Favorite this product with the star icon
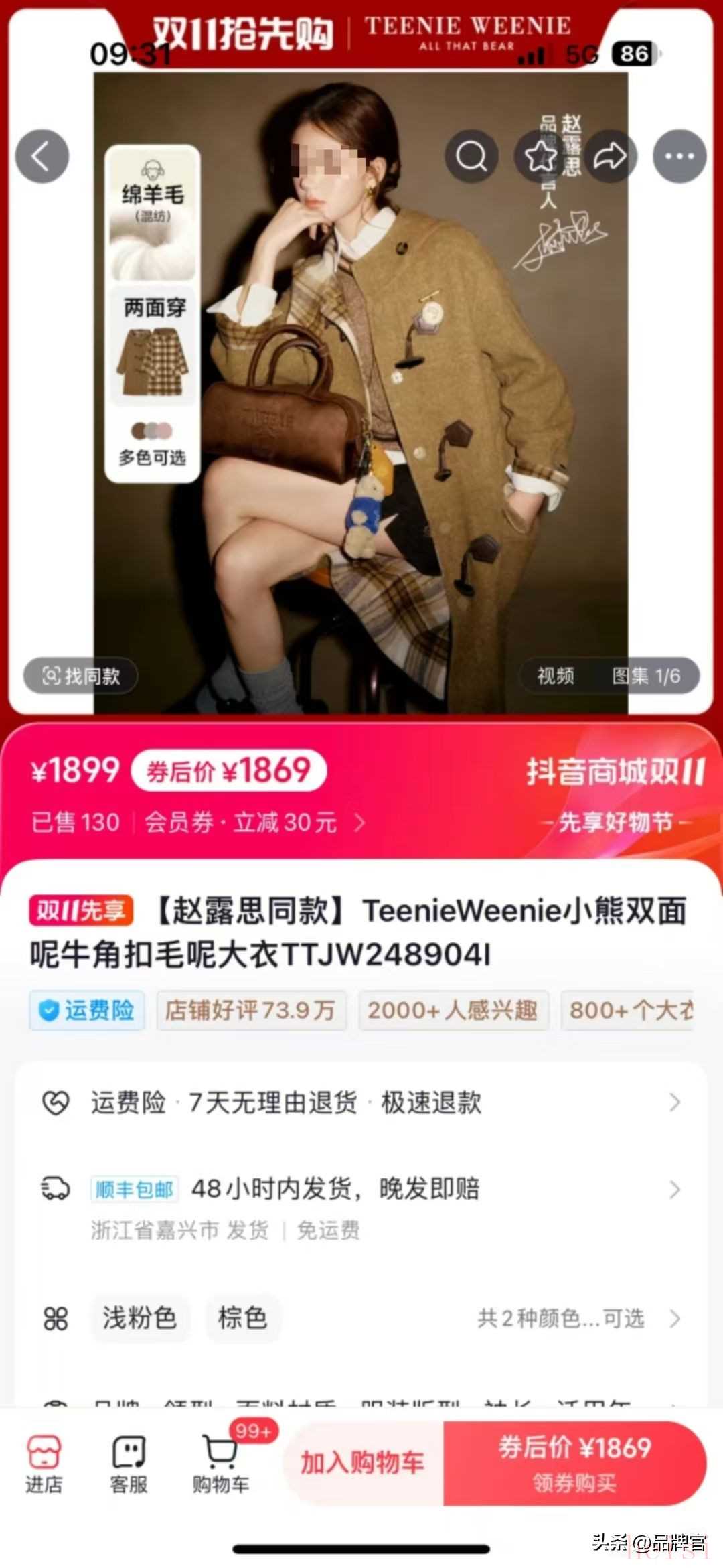Viewport: 723px width, 1568px height. [x=540, y=157]
